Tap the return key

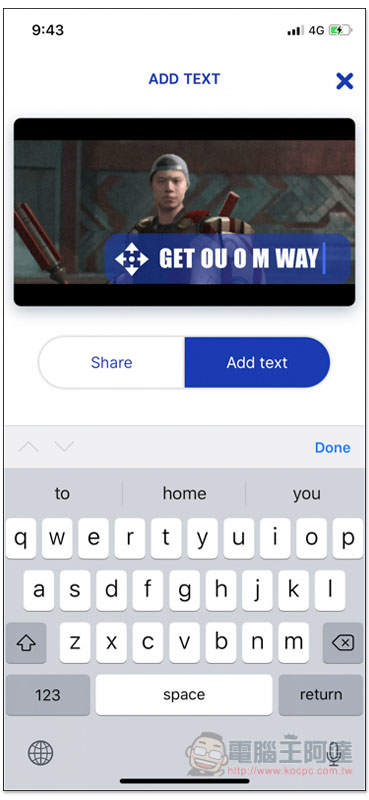(321, 695)
